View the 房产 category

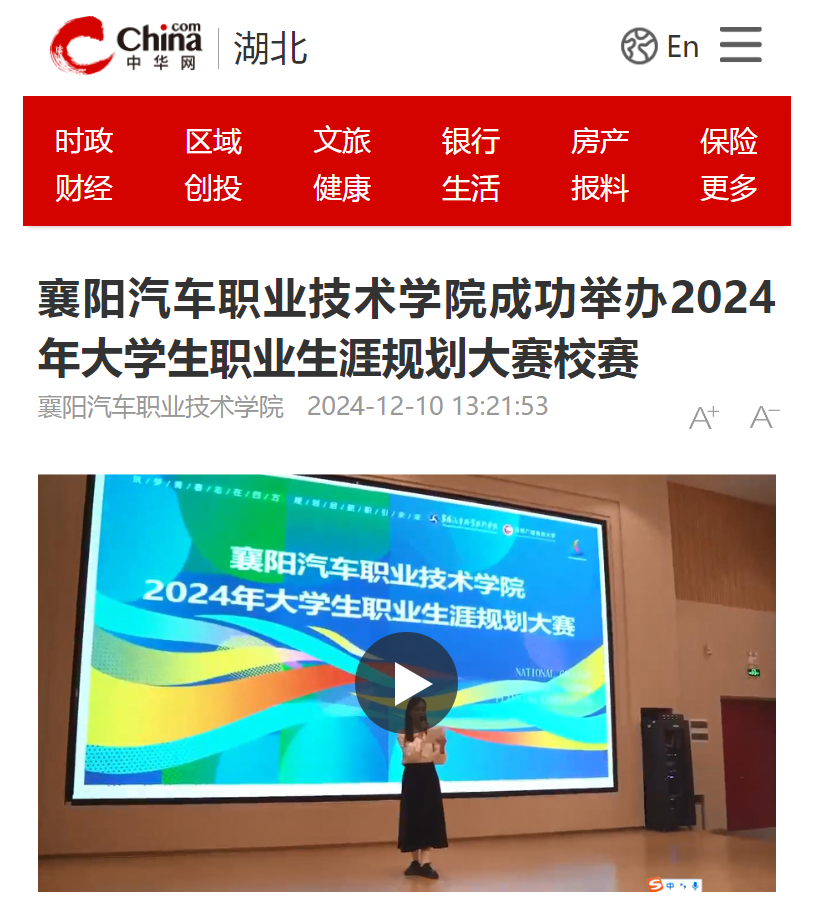pyautogui.click(x=599, y=141)
